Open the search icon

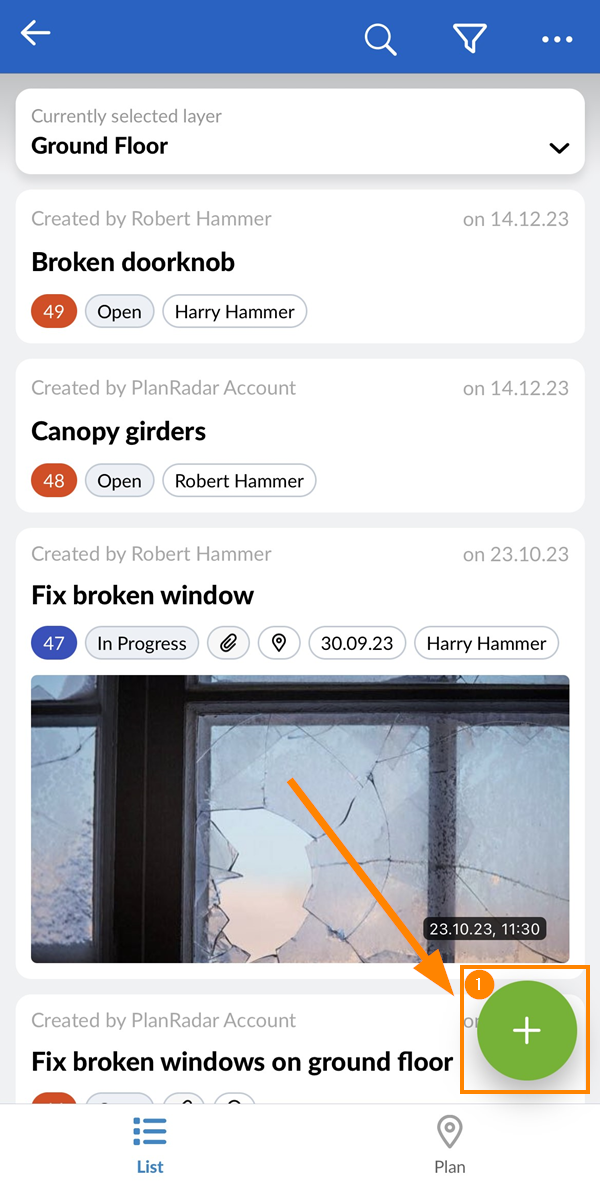(380, 39)
